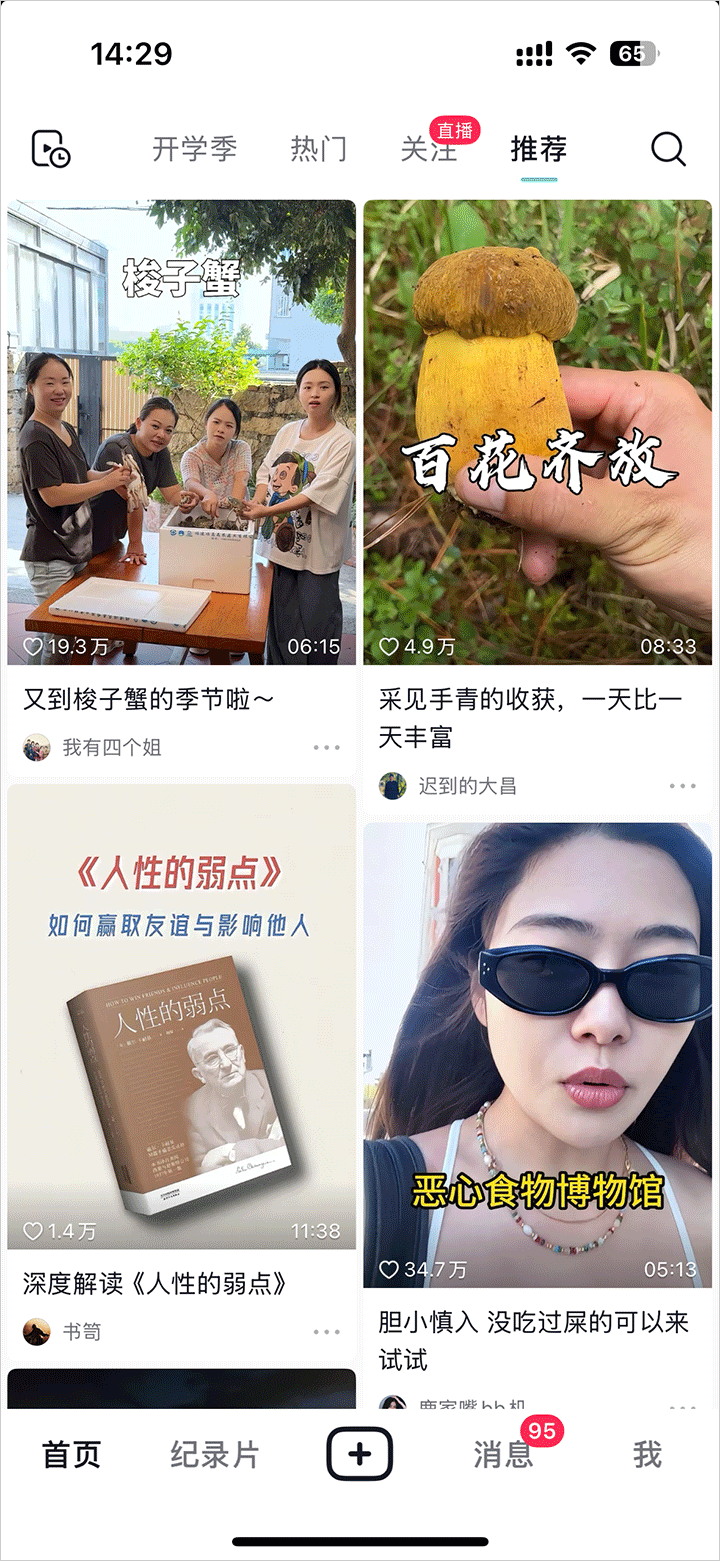Go to the 纪录片 tab
720x1561 pixels.
214,1455
